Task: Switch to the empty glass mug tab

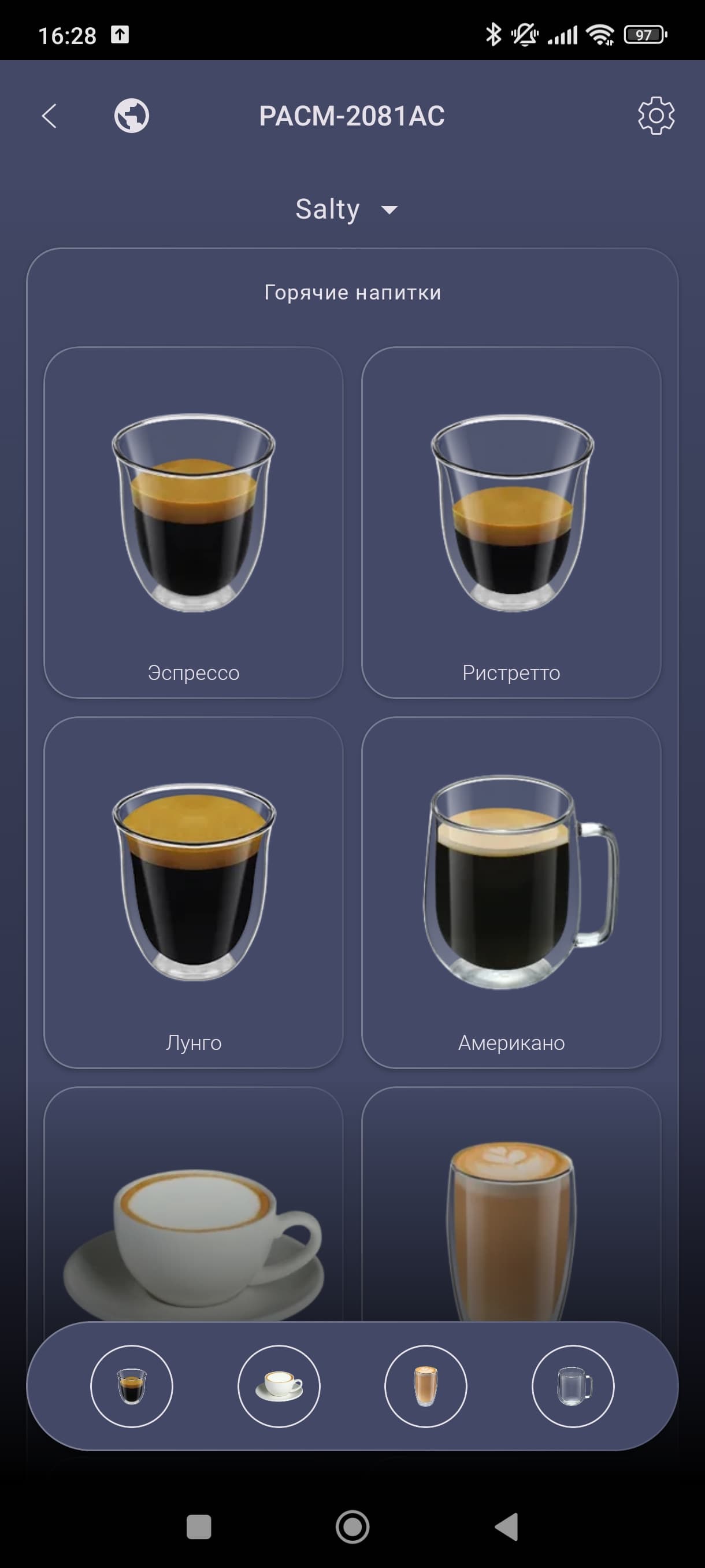Action: [573, 1386]
